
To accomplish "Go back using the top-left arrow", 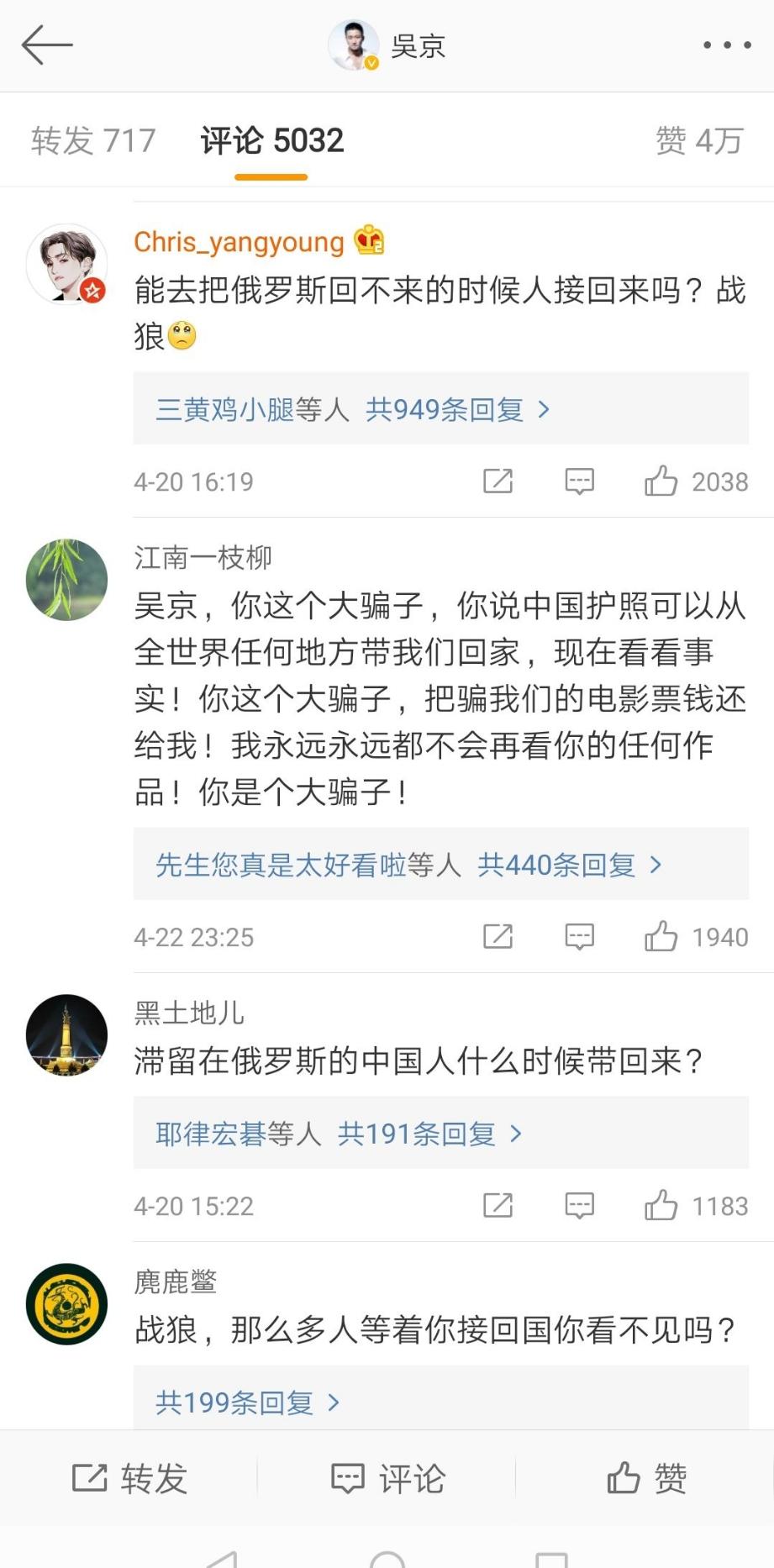I will coord(47,45).
